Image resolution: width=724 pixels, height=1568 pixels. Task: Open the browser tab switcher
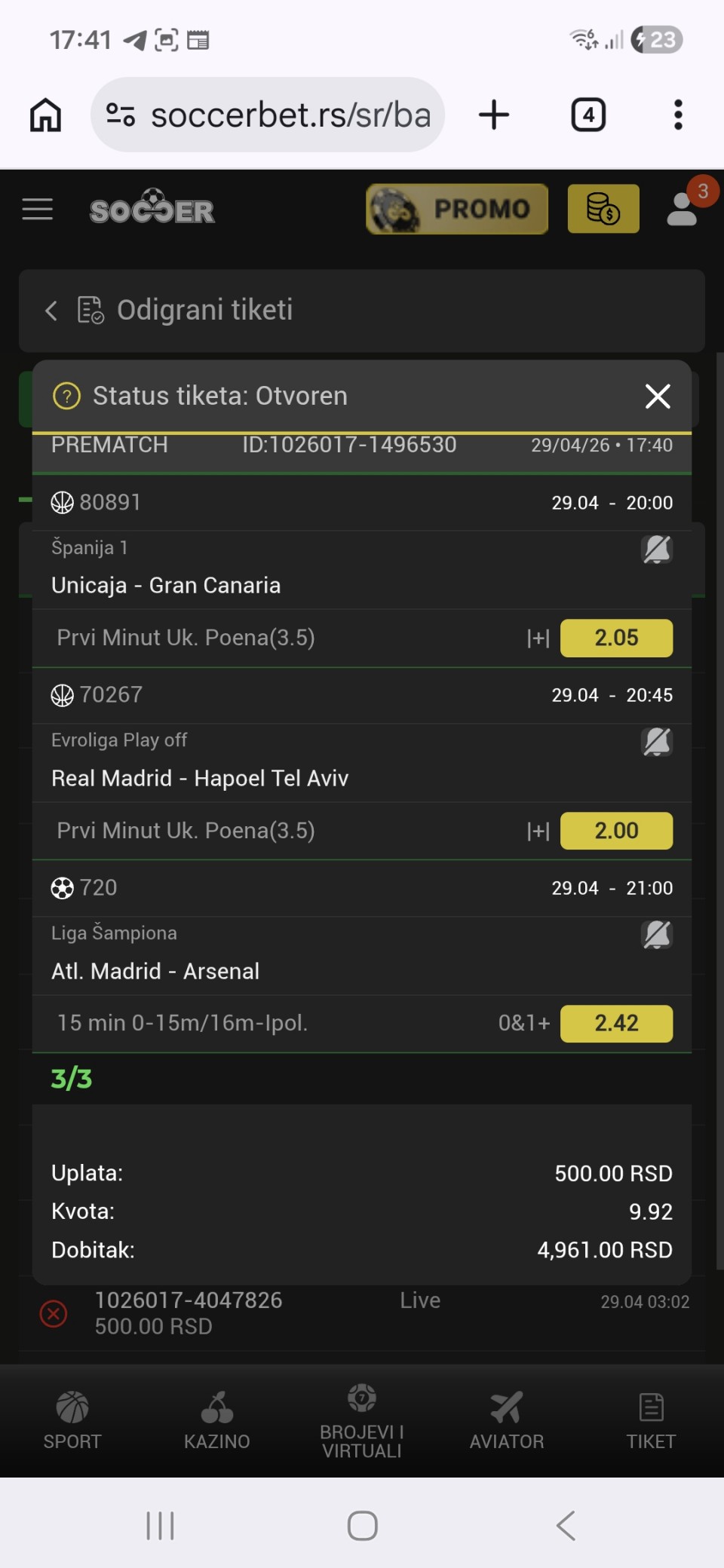pyautogui.click(x=588, y=115)
